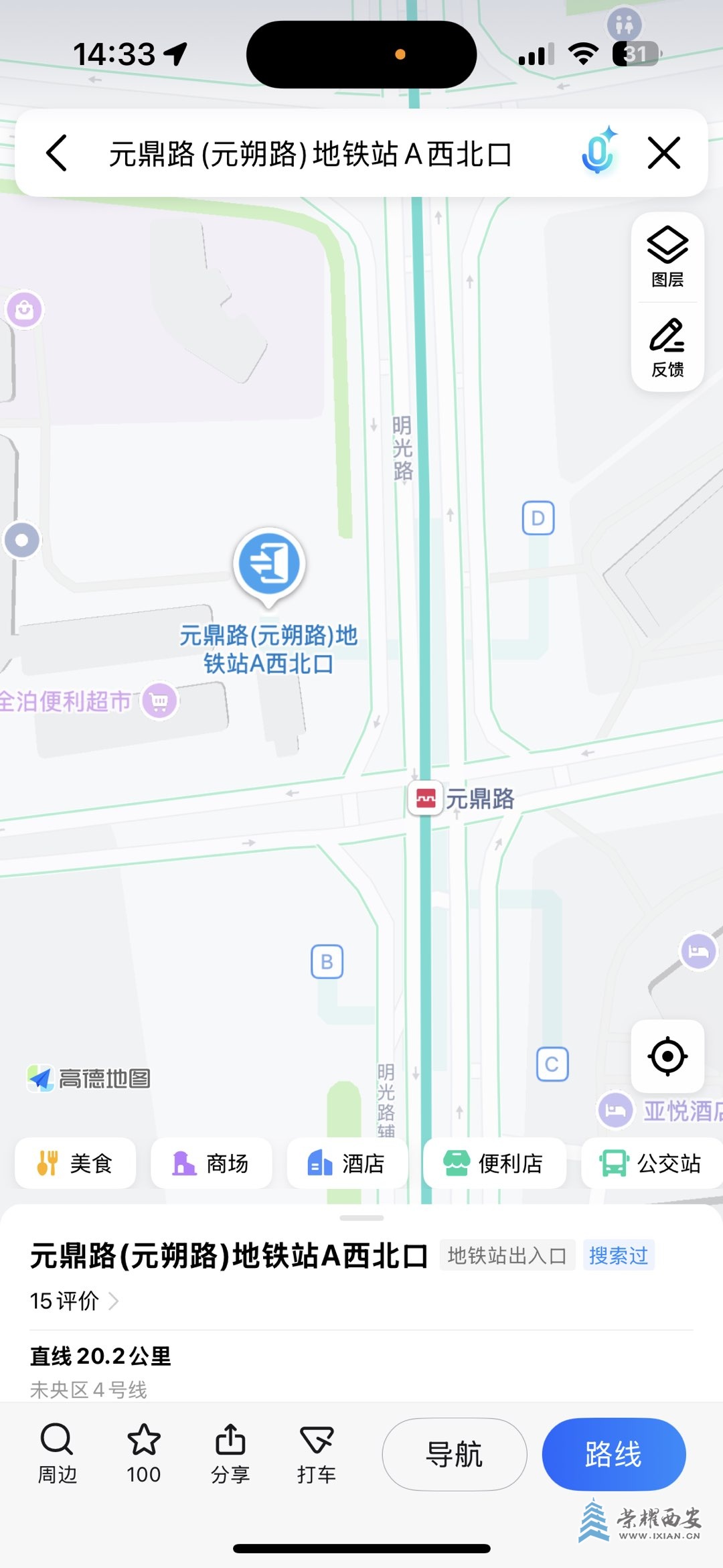The height and width of the screenshot is (1568, 723).
Task: Go back using the arrow icon
Action: pyautogui.click(x=58, y=153)
